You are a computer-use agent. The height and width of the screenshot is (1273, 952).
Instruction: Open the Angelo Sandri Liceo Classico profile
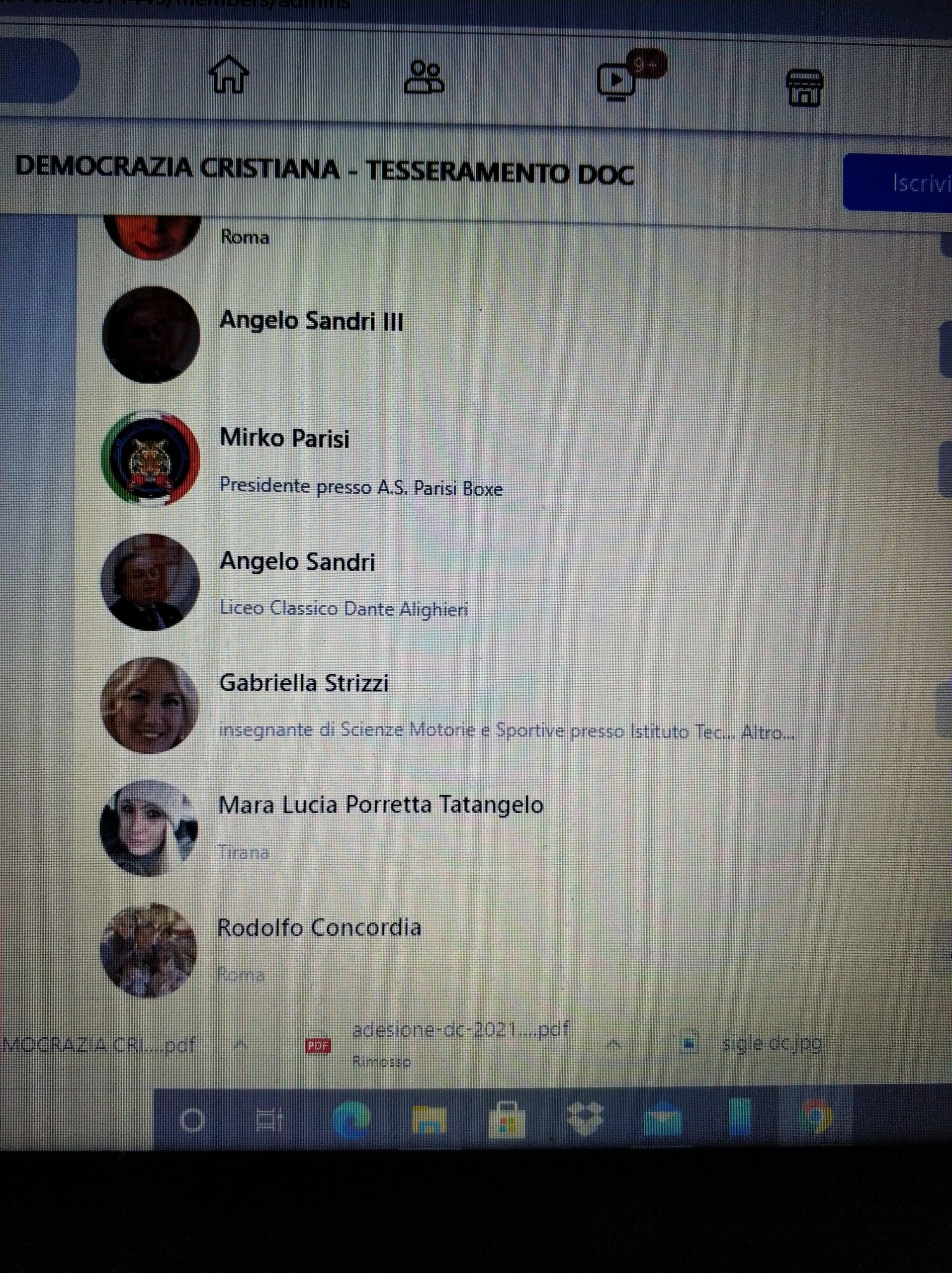tap(297, 561)
